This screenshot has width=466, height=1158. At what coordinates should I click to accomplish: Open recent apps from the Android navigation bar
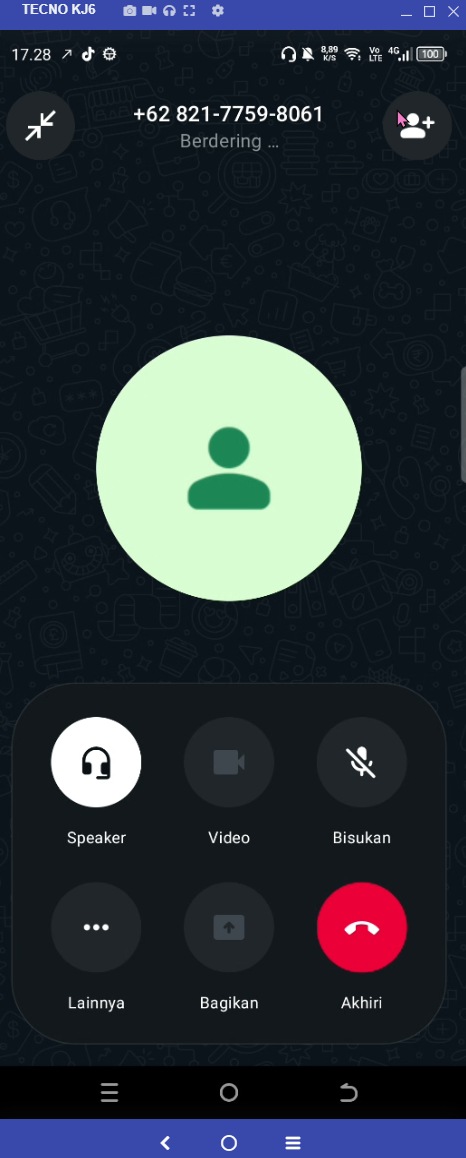(x=109, y=1092)
